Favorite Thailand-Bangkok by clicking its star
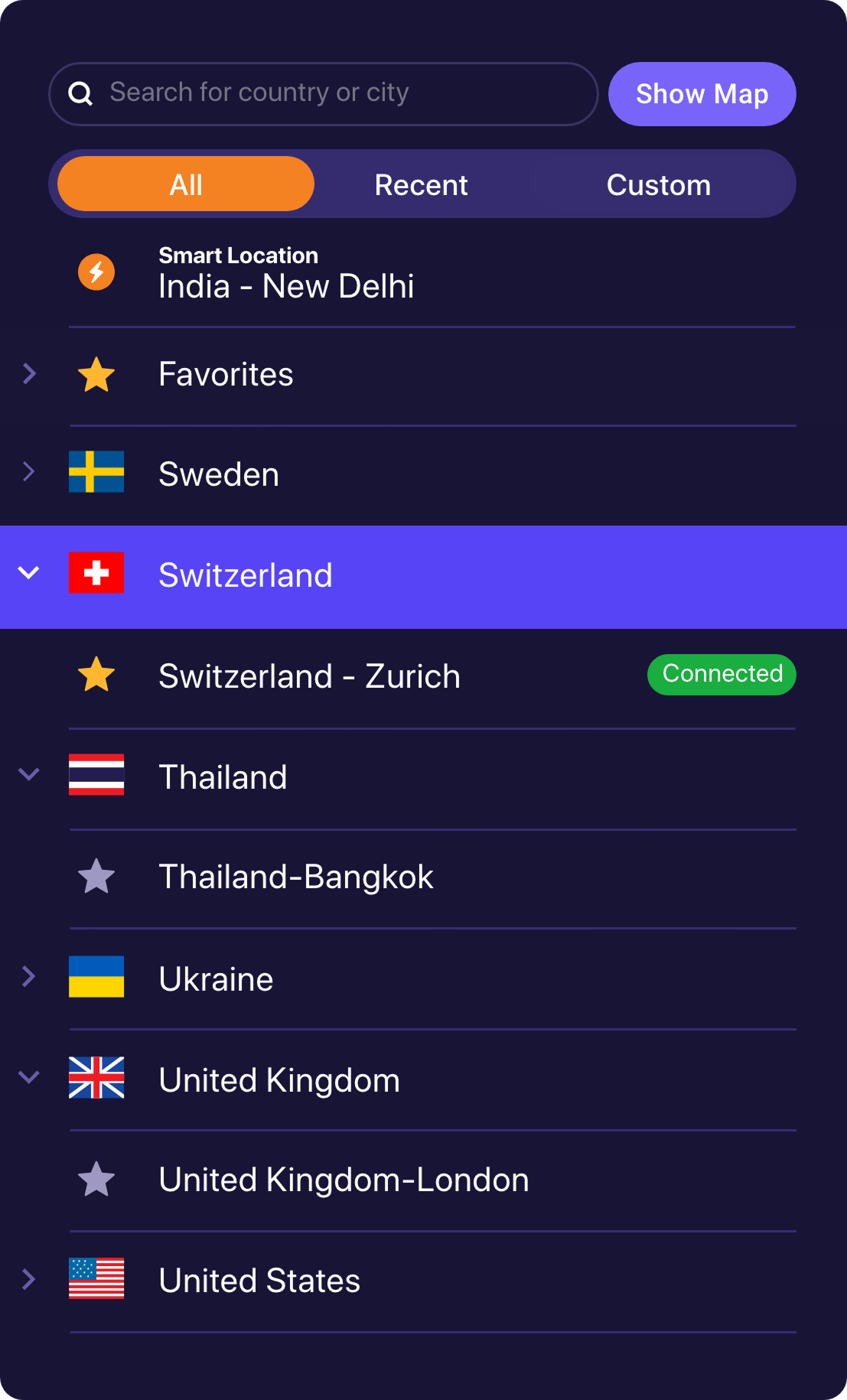This screenshot has height=1400, width=847. (x=96, y=876)
